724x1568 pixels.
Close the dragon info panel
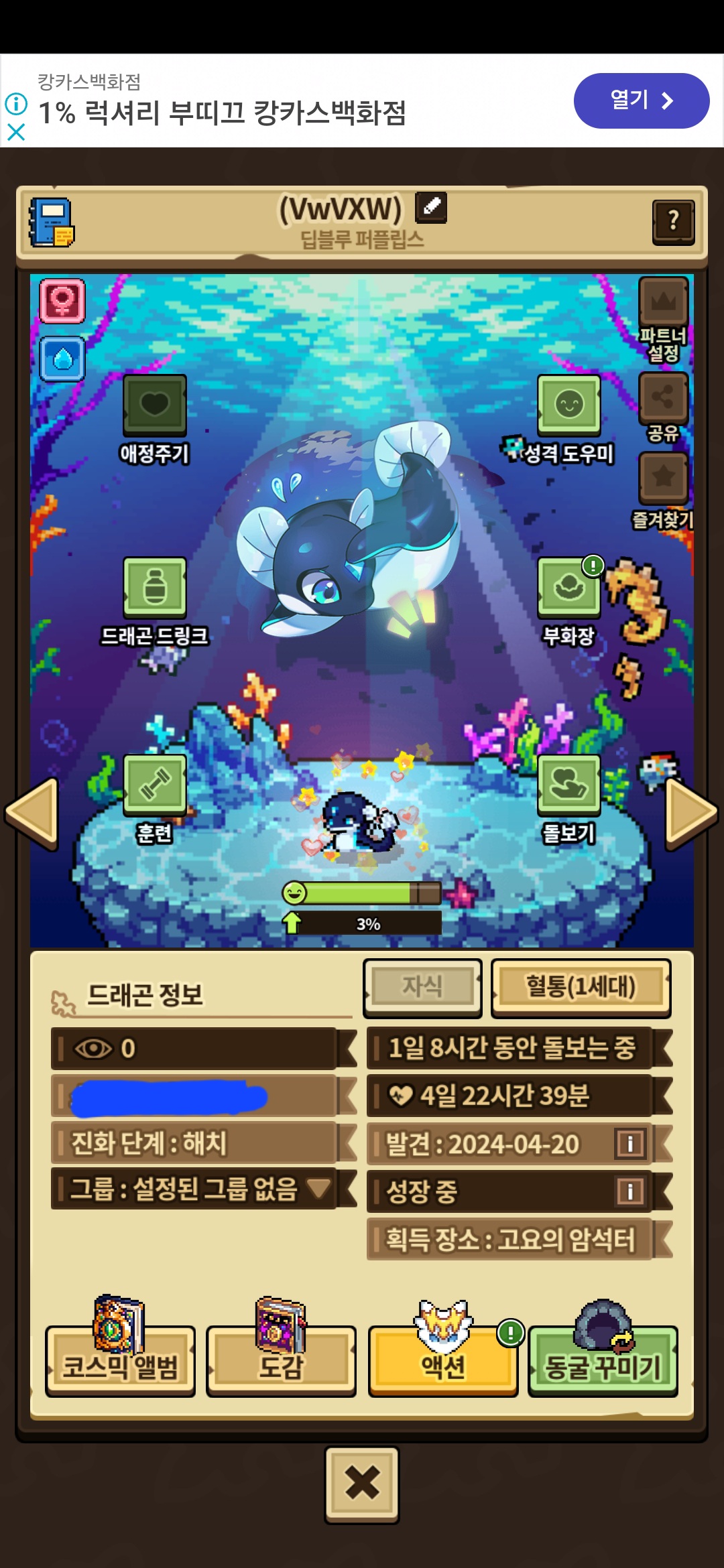pos(362,1484)
